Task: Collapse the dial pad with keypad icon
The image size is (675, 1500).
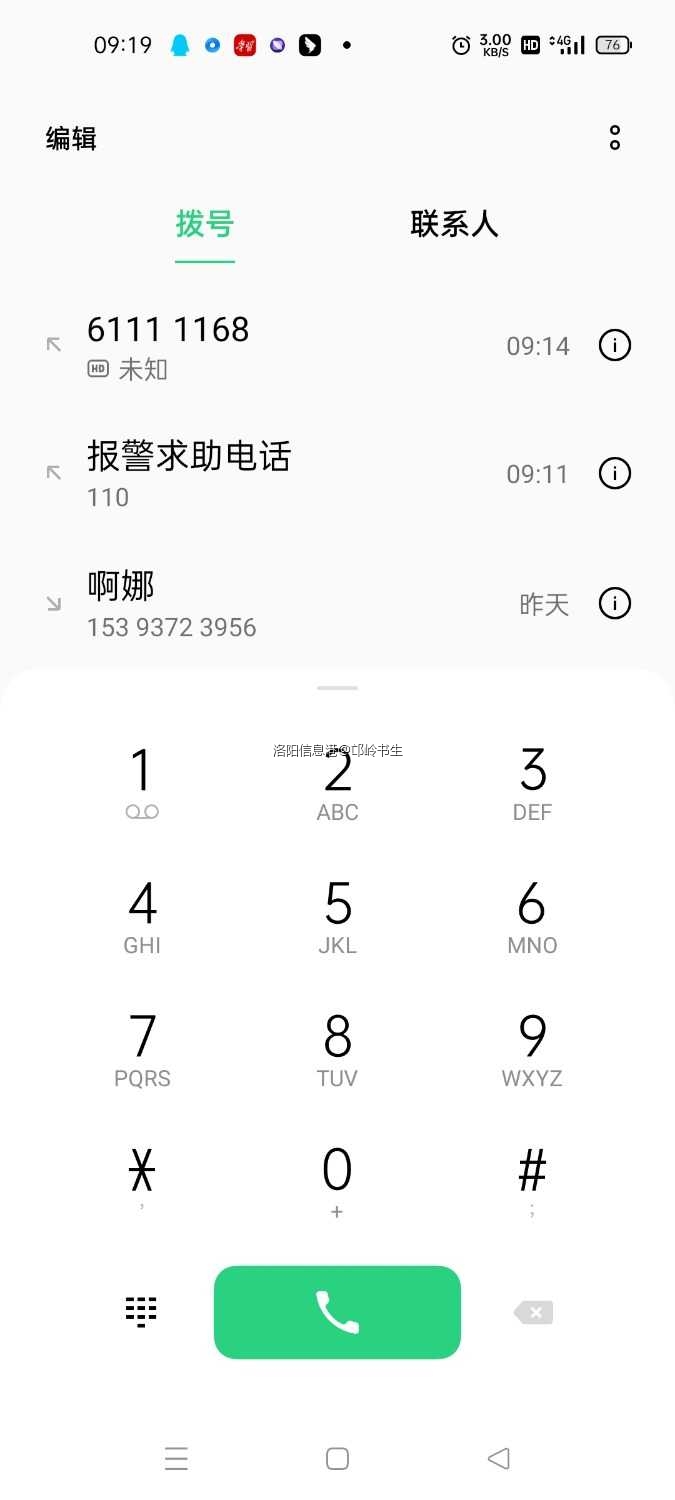Action: 142,1311
